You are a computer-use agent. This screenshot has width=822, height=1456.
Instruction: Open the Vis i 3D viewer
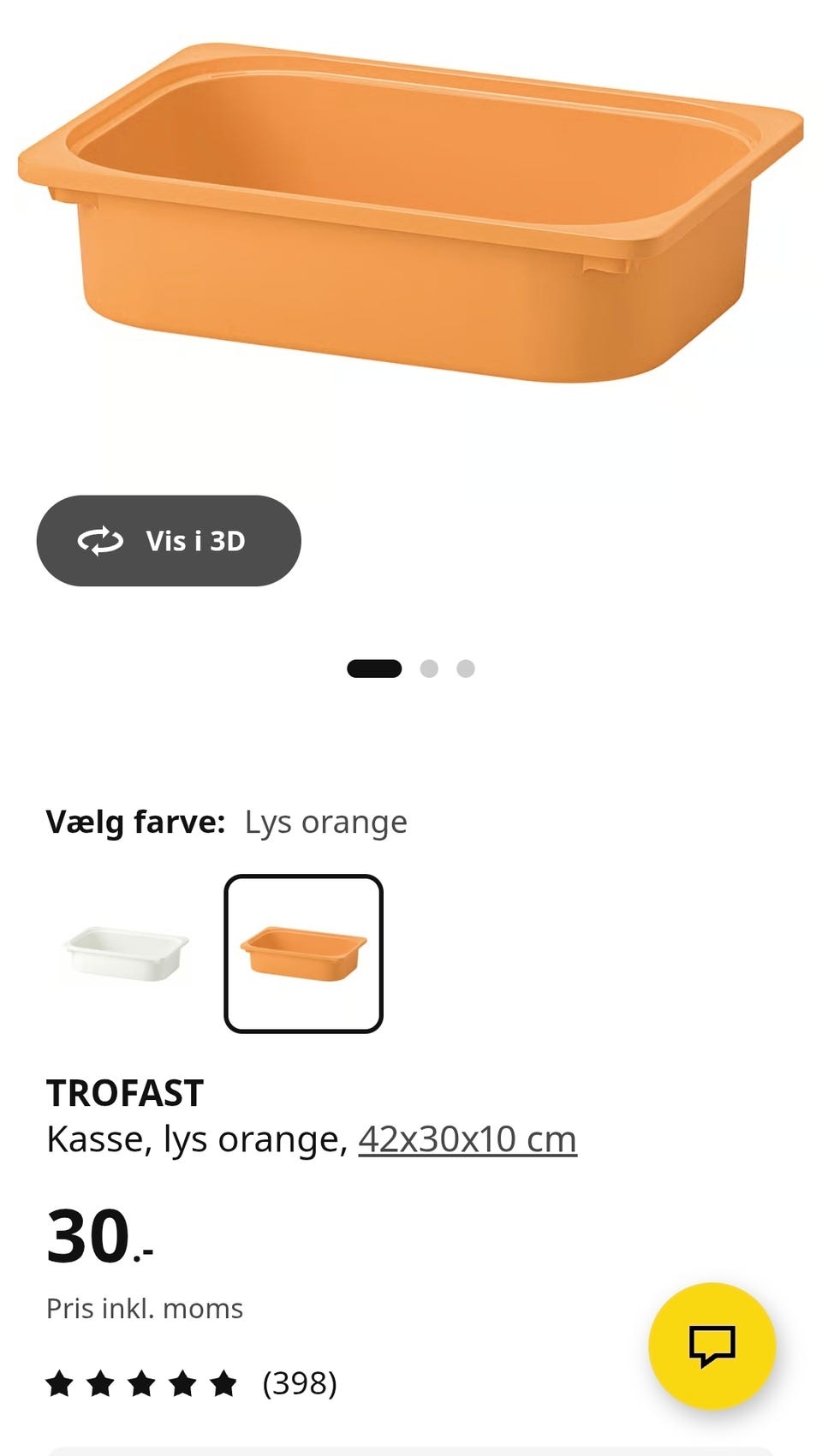169,541
